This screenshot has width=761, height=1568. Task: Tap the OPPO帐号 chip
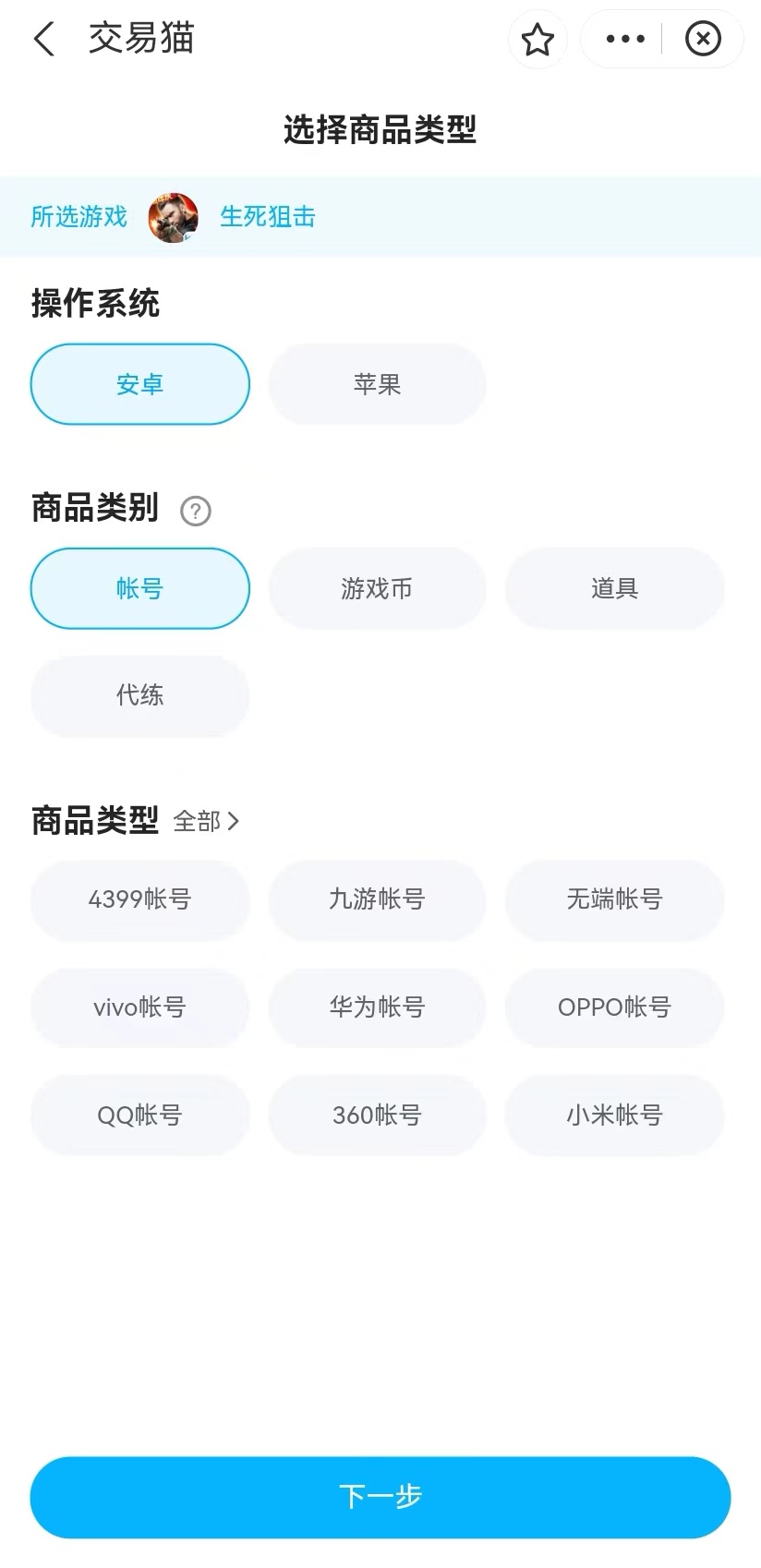(614, 1007)
